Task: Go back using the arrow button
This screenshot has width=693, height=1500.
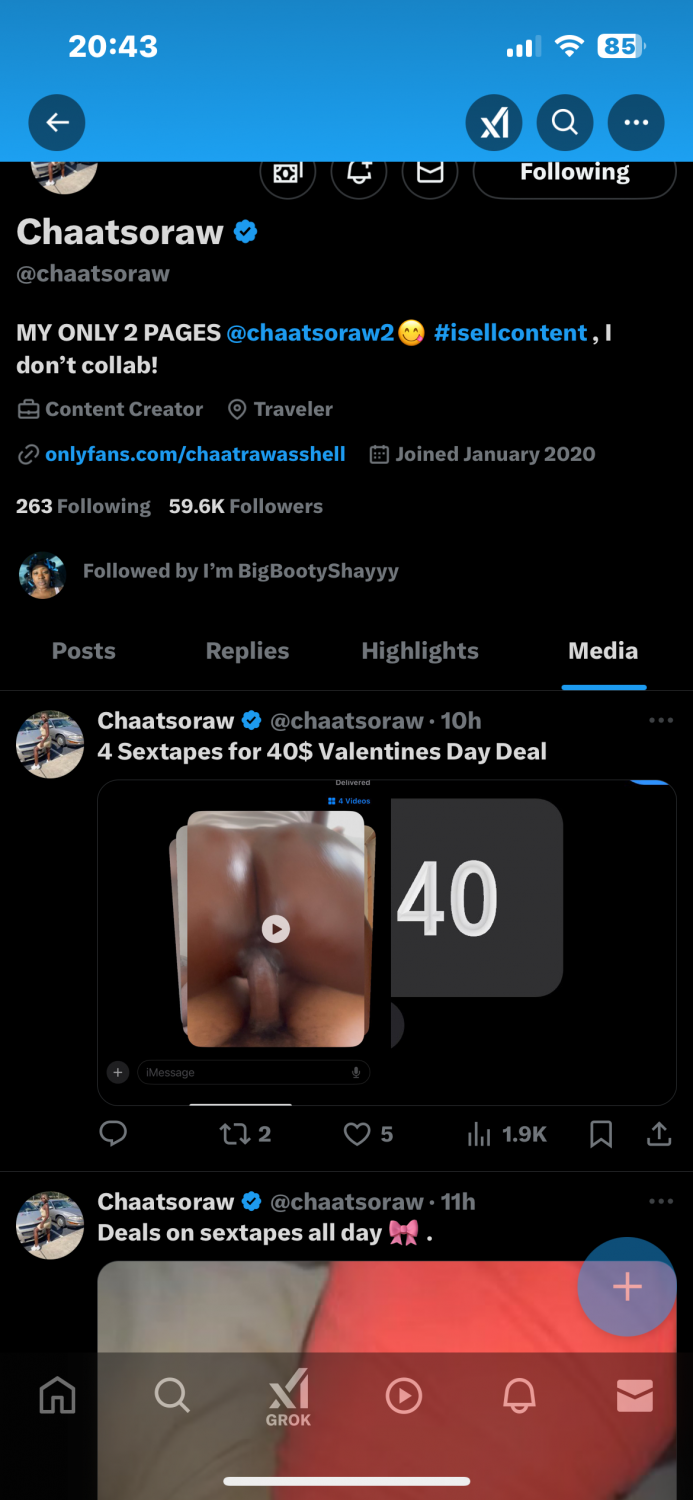Action: click(57, 123)
